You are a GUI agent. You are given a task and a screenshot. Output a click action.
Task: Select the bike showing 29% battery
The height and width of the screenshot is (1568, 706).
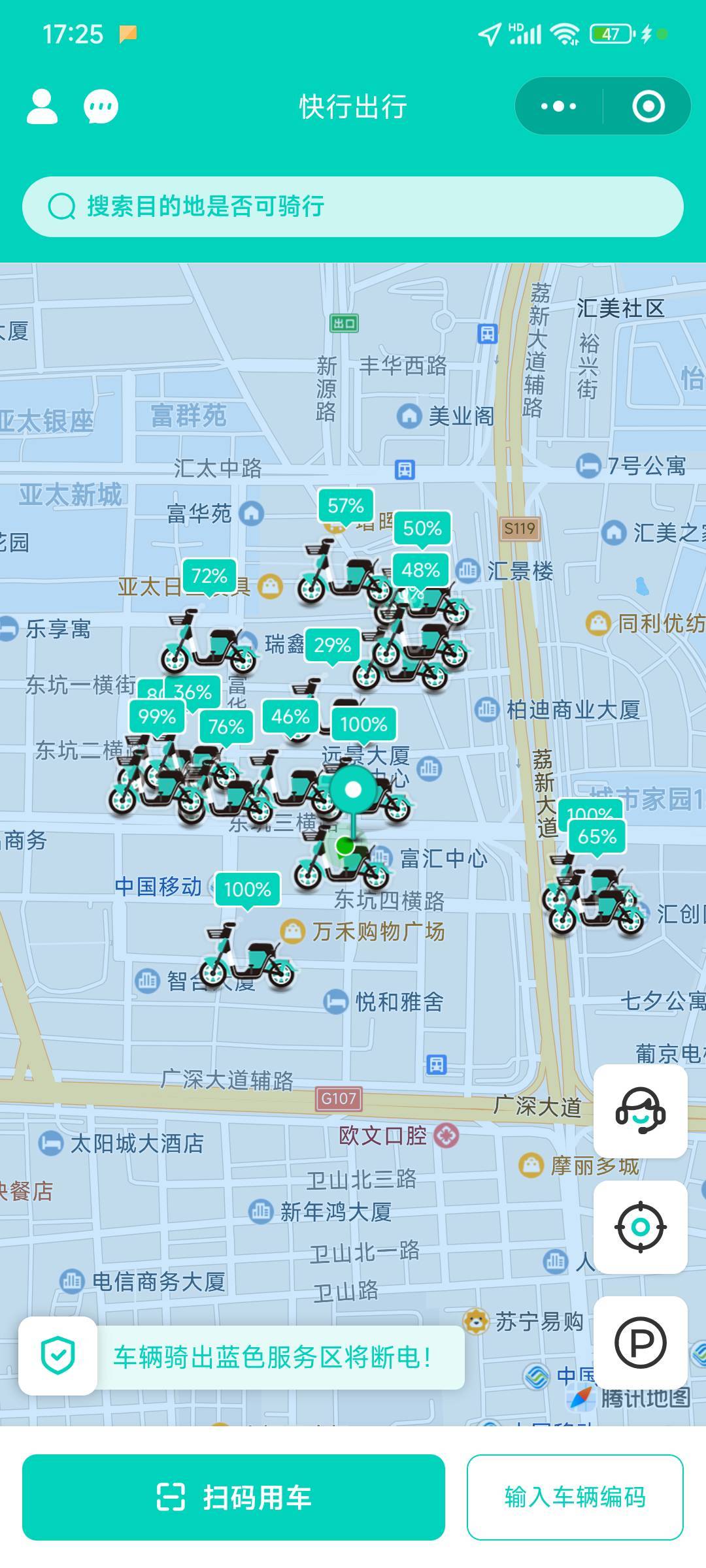click(x=333, y=646)
